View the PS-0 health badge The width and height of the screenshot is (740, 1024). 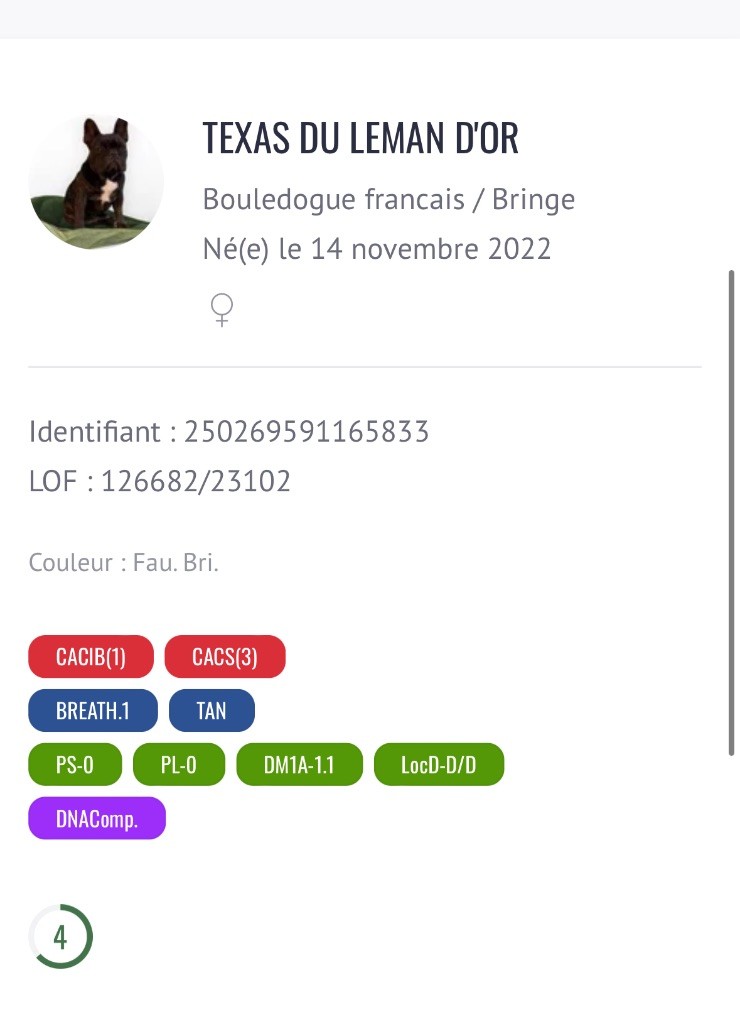click(75, 765)
